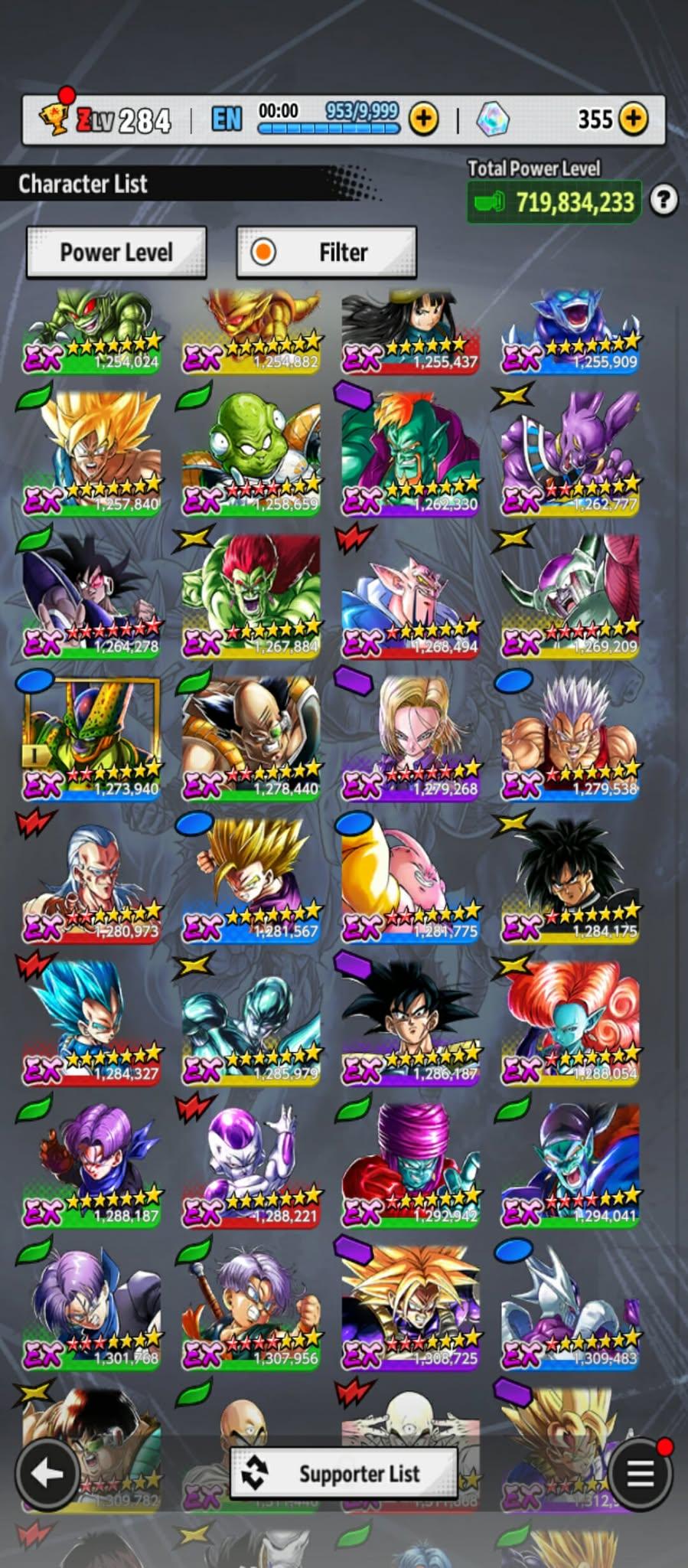This screenshot has width=688, height=1568.
Task: View the character with power 1,308,725
Action: point(411,1306)
